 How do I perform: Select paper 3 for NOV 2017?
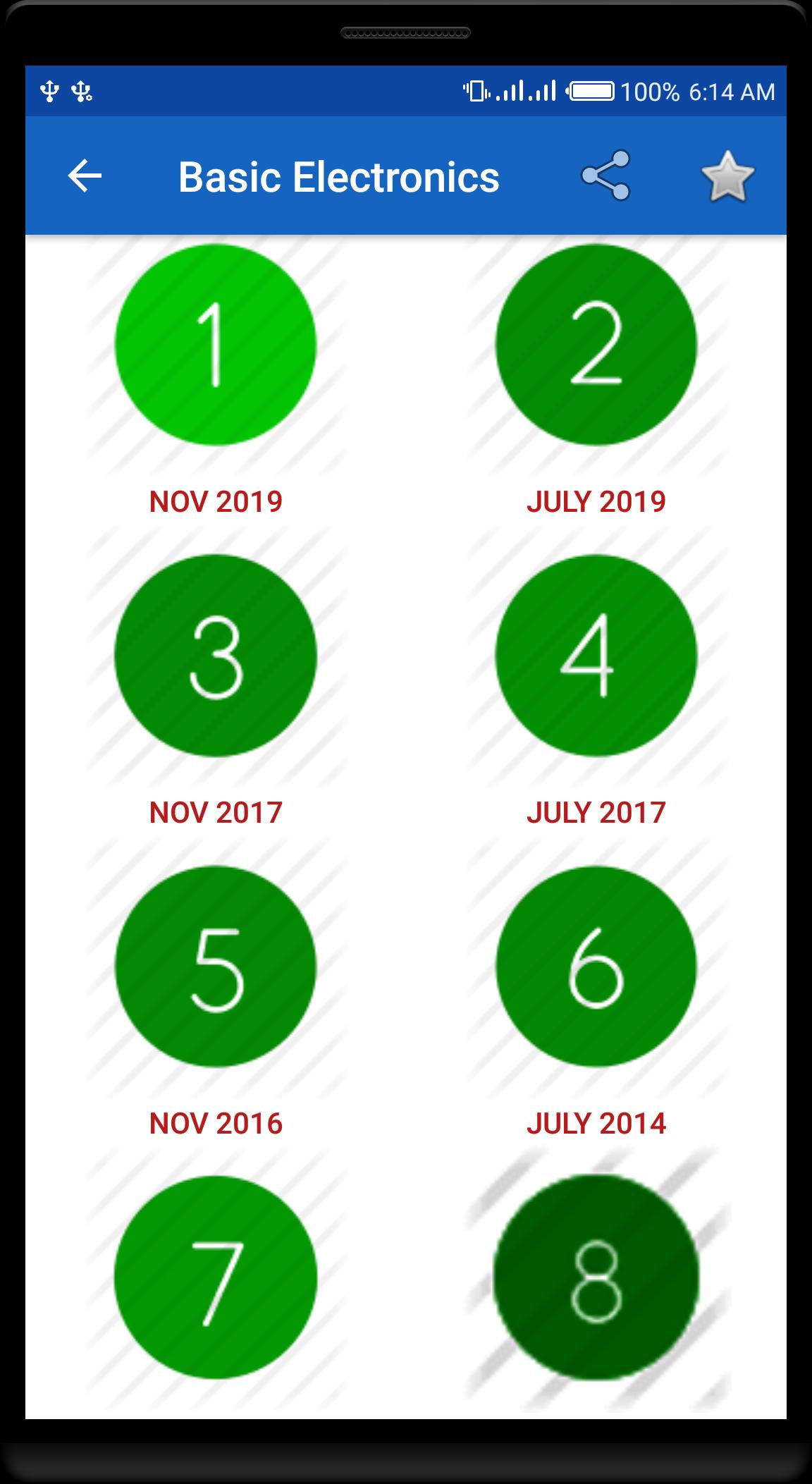216,656
